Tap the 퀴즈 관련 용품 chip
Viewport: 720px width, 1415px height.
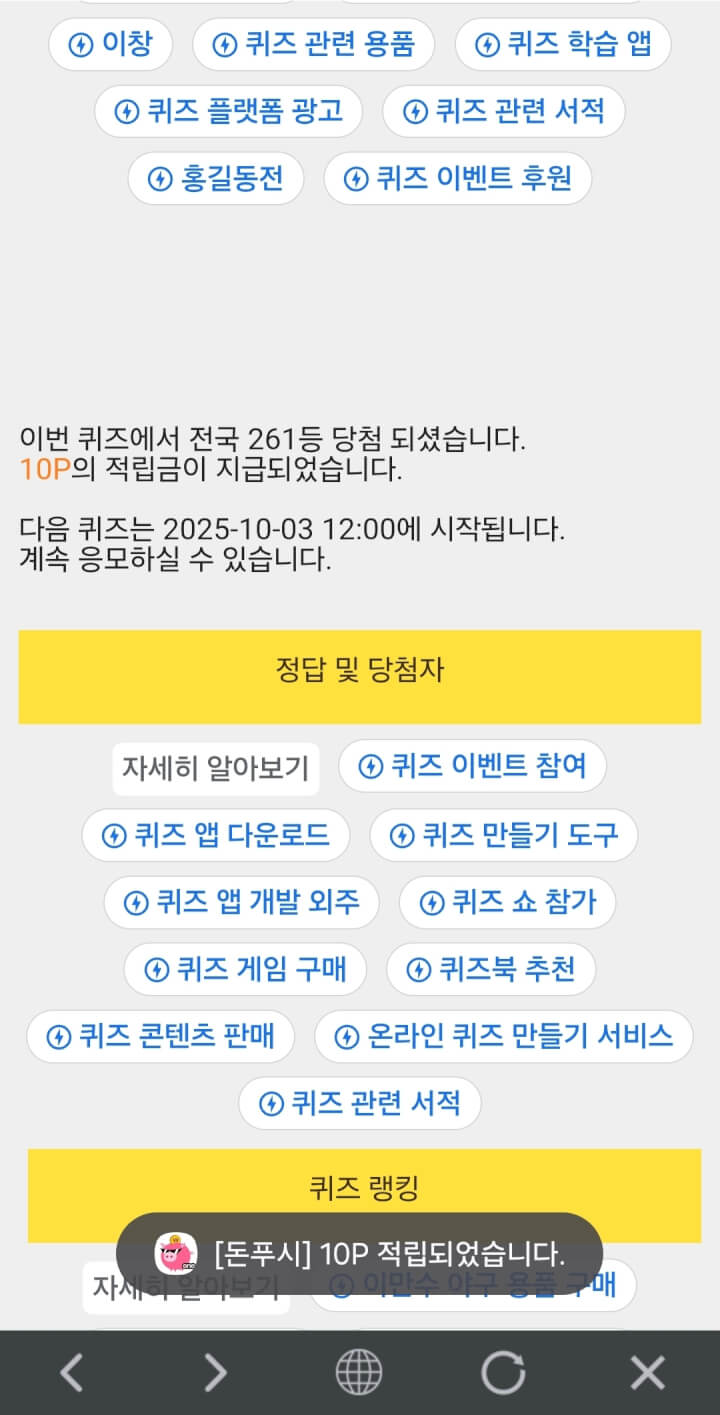(x=313, y=44)
